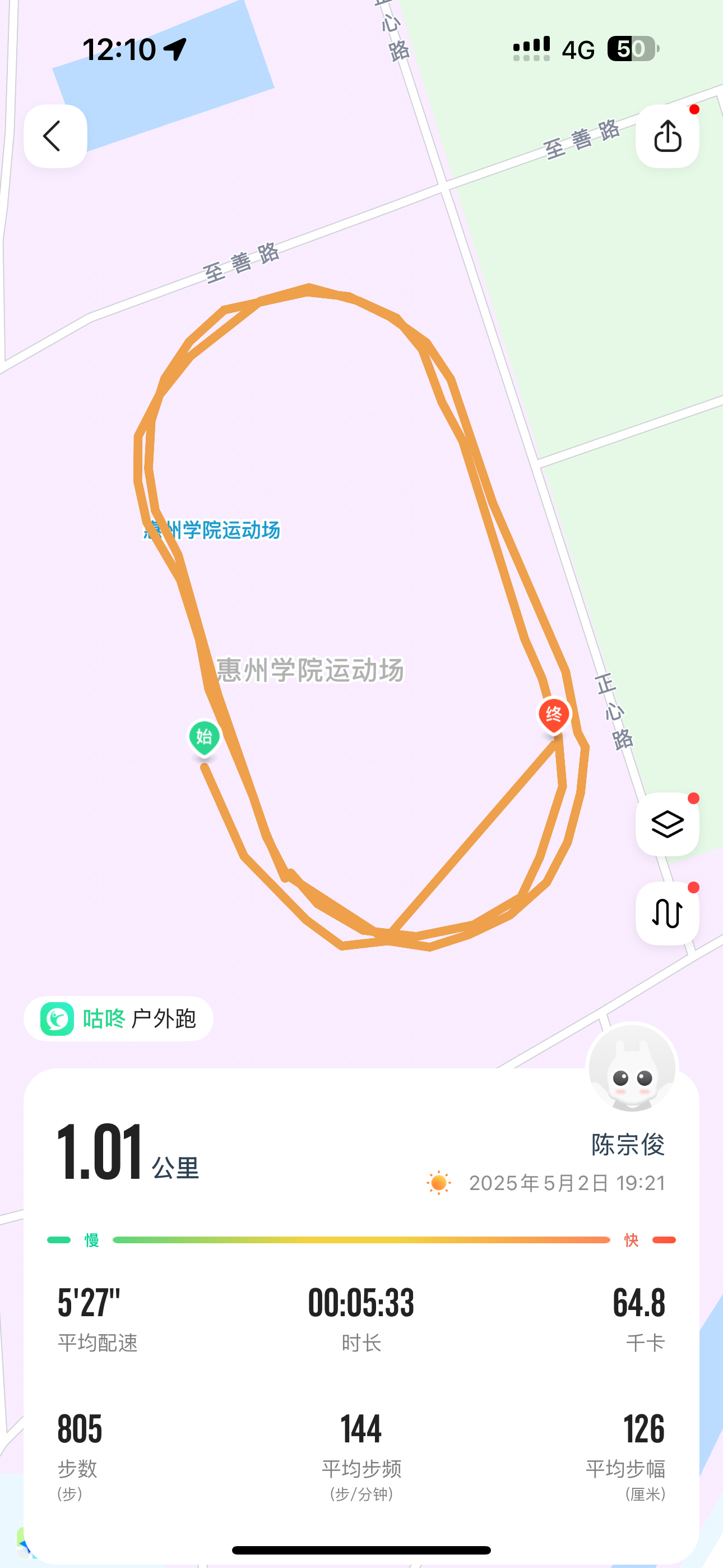This screenshot has height=1568, width=723.
Task: Tap the green 始 start marker
Action: pyautogui.click(x=204, y=738)
